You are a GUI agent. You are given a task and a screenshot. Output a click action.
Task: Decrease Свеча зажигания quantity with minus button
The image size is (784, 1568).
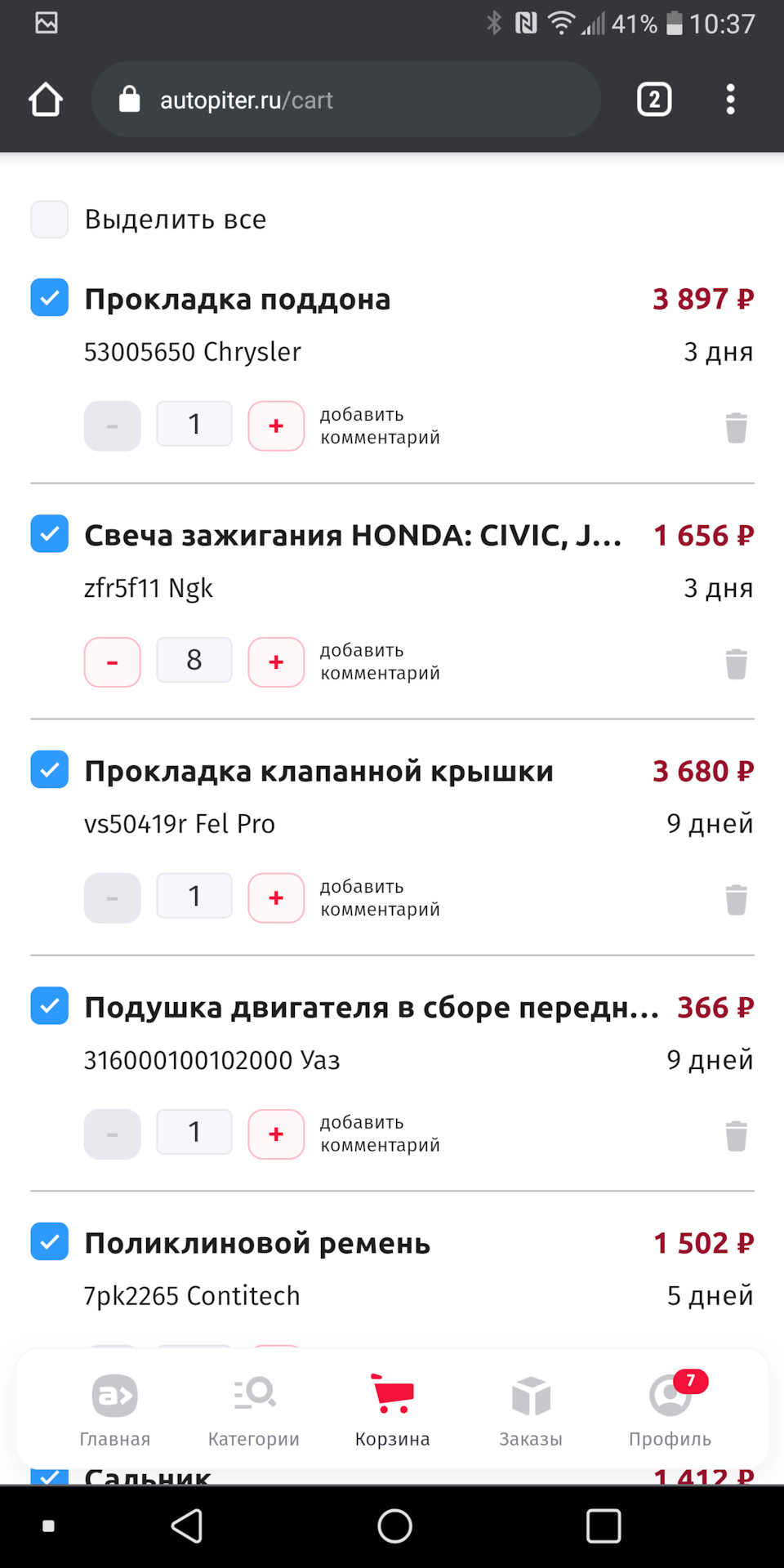click(x=112, y=661)
